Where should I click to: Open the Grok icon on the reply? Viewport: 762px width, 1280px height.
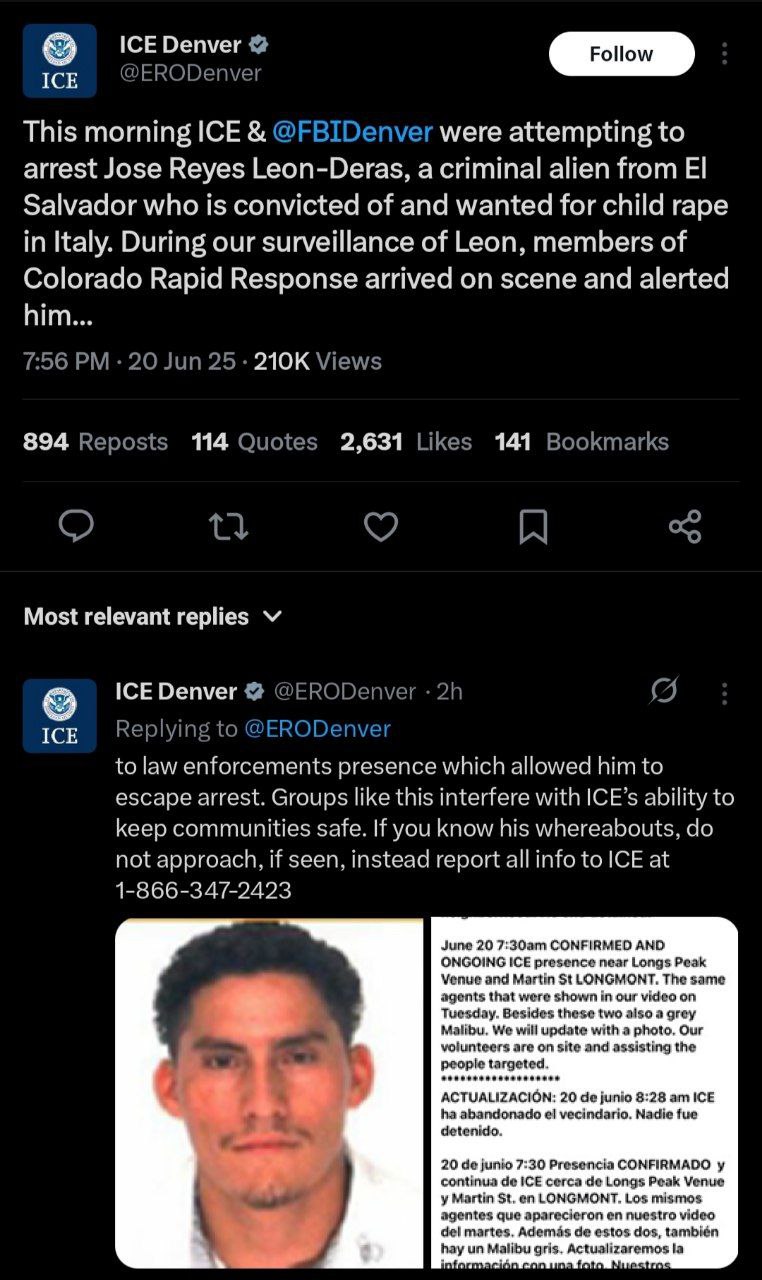pos(664,691)
